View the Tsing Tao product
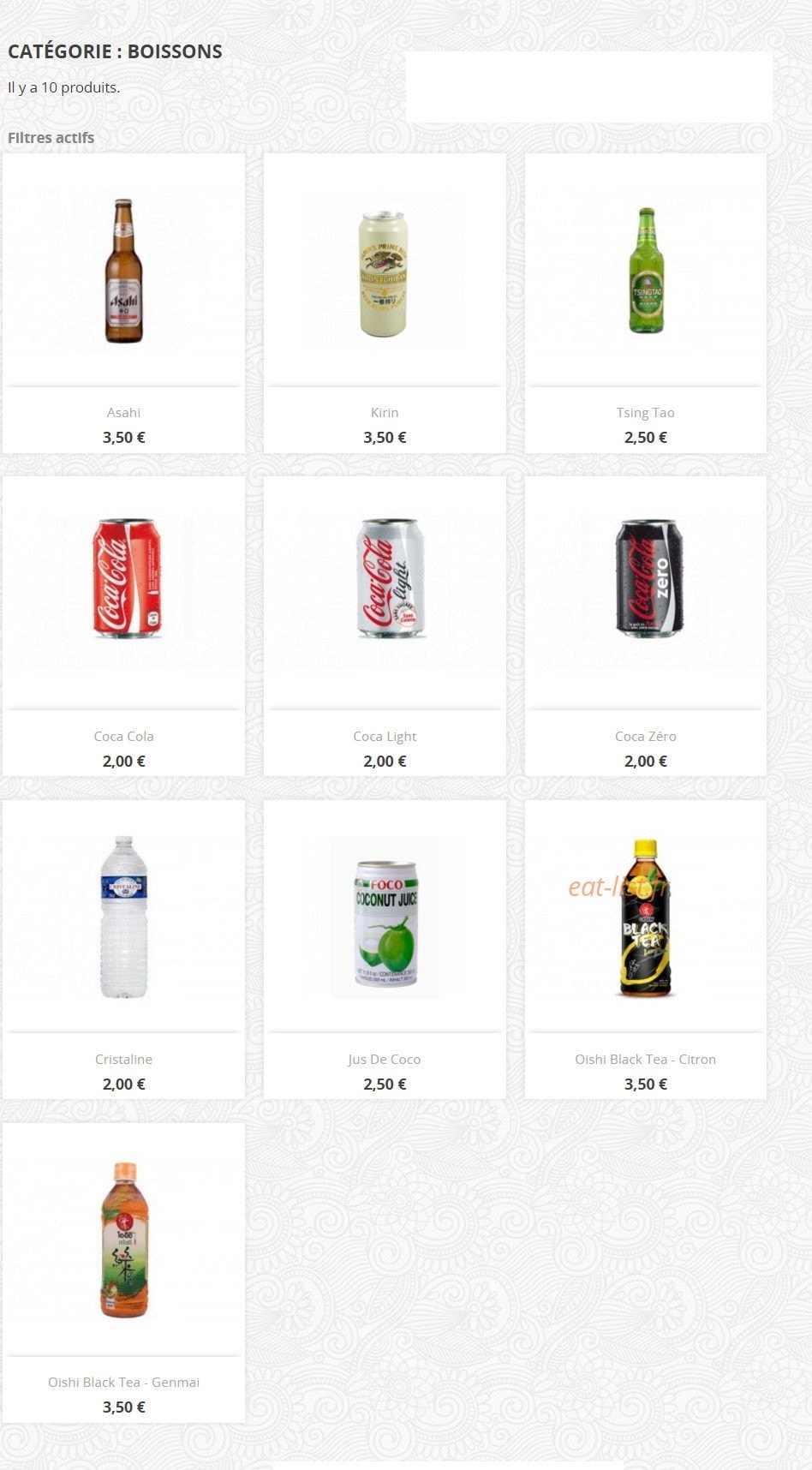812x1470 pixels. click(x=645, y=412)
